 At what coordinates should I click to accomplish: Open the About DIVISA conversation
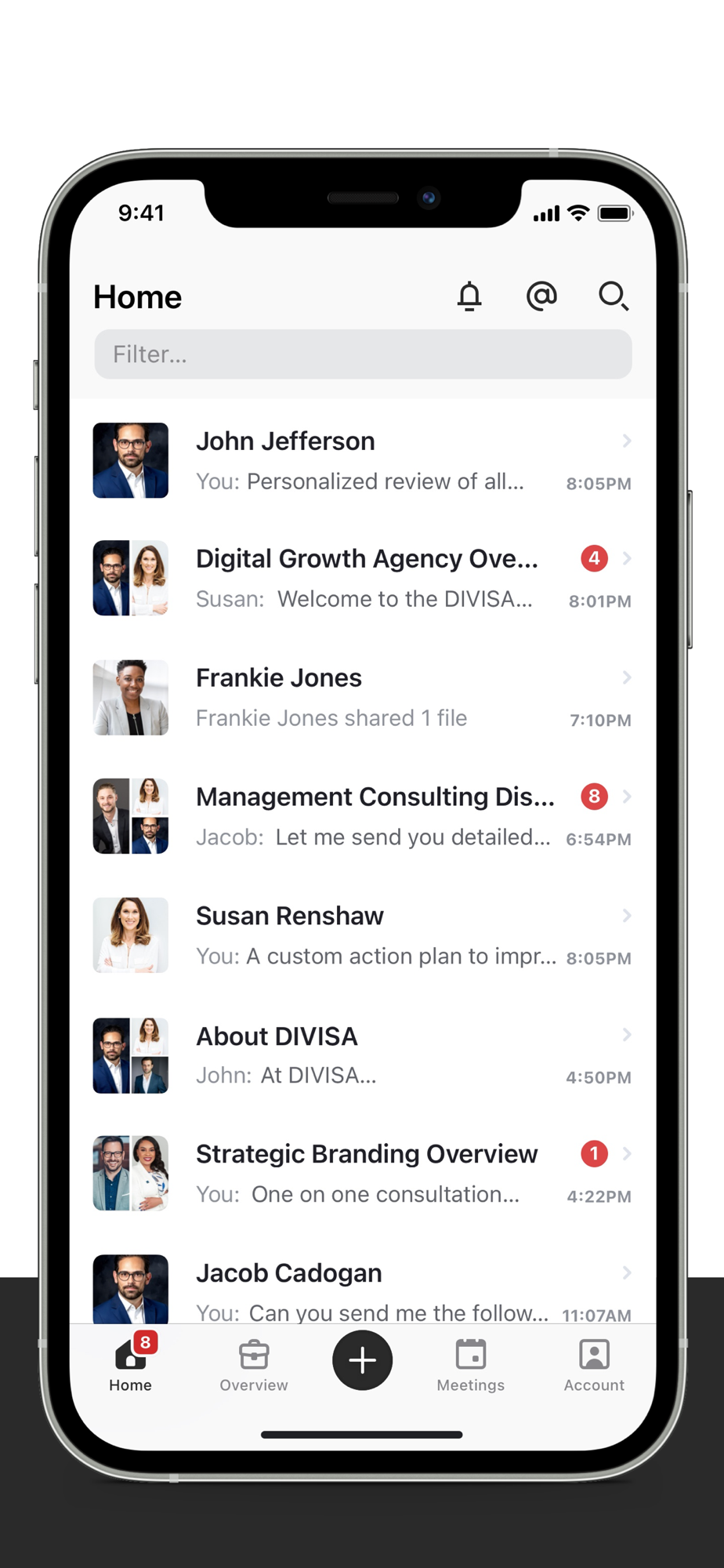[x=363, y=1055]
